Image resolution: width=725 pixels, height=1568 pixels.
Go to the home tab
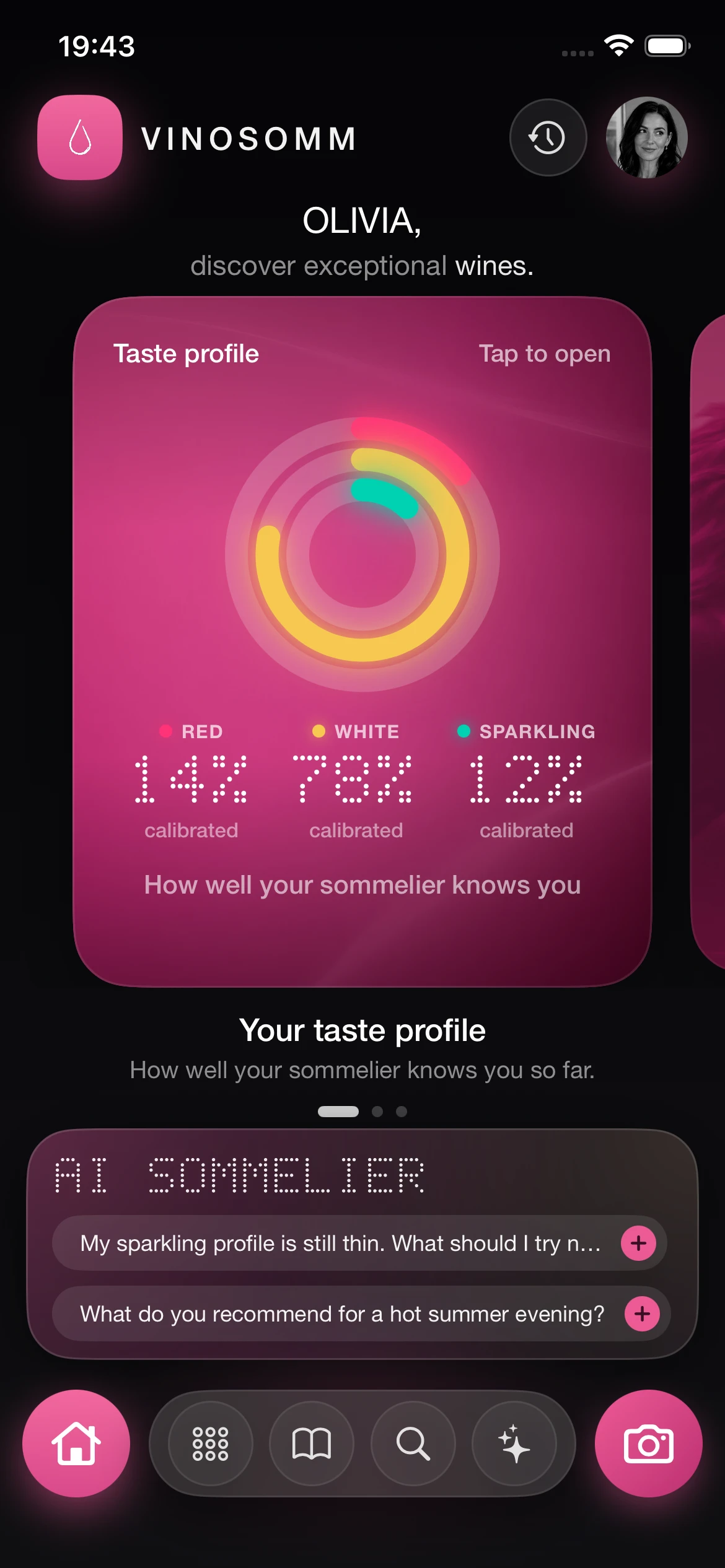[x=76, y=1443]
